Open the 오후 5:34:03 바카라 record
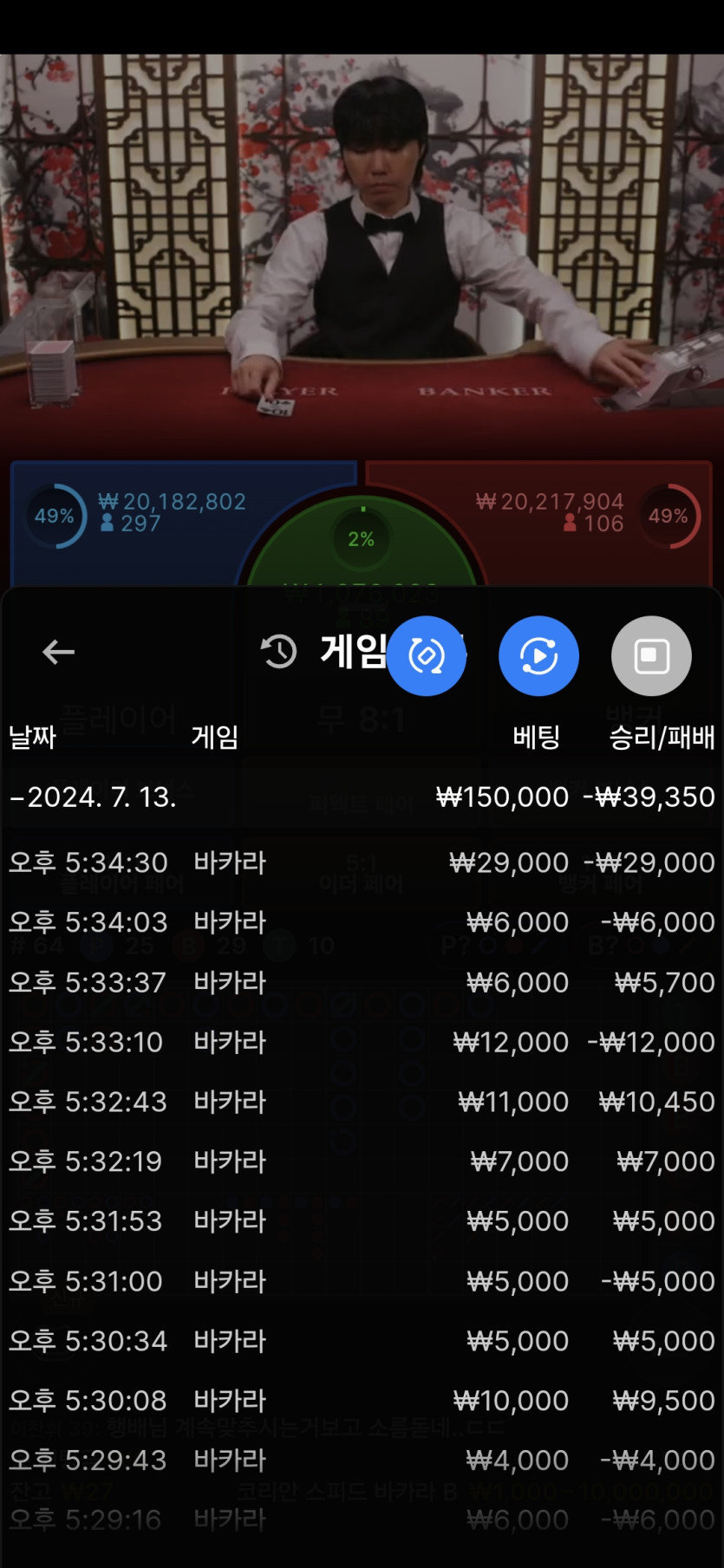 click(x=361, y=922)
